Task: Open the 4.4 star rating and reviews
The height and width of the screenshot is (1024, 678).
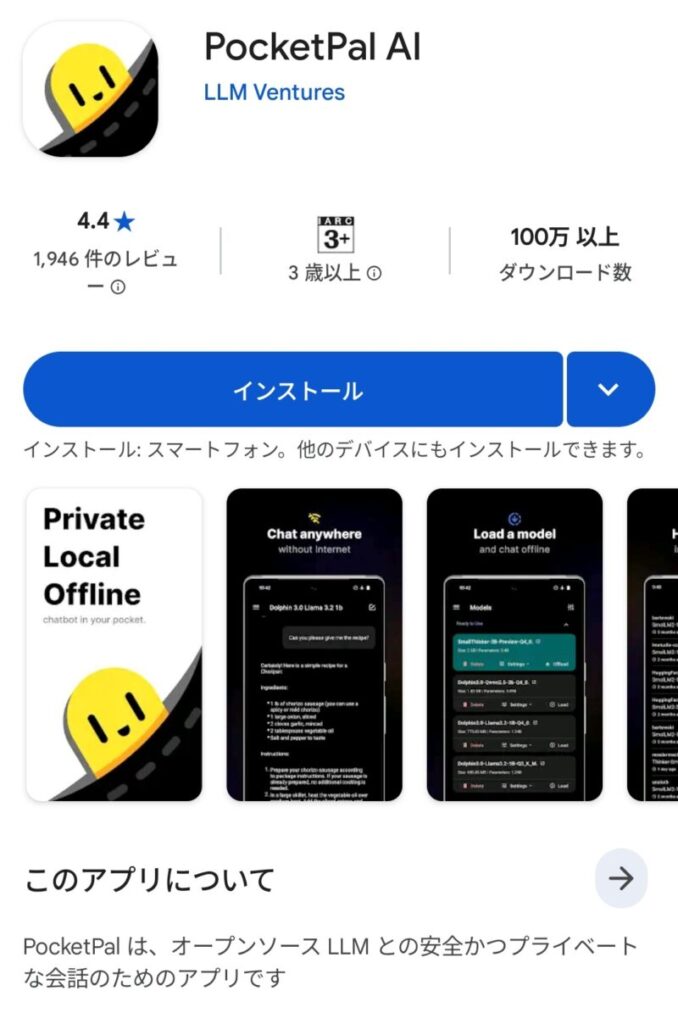Action: (105, 221)
